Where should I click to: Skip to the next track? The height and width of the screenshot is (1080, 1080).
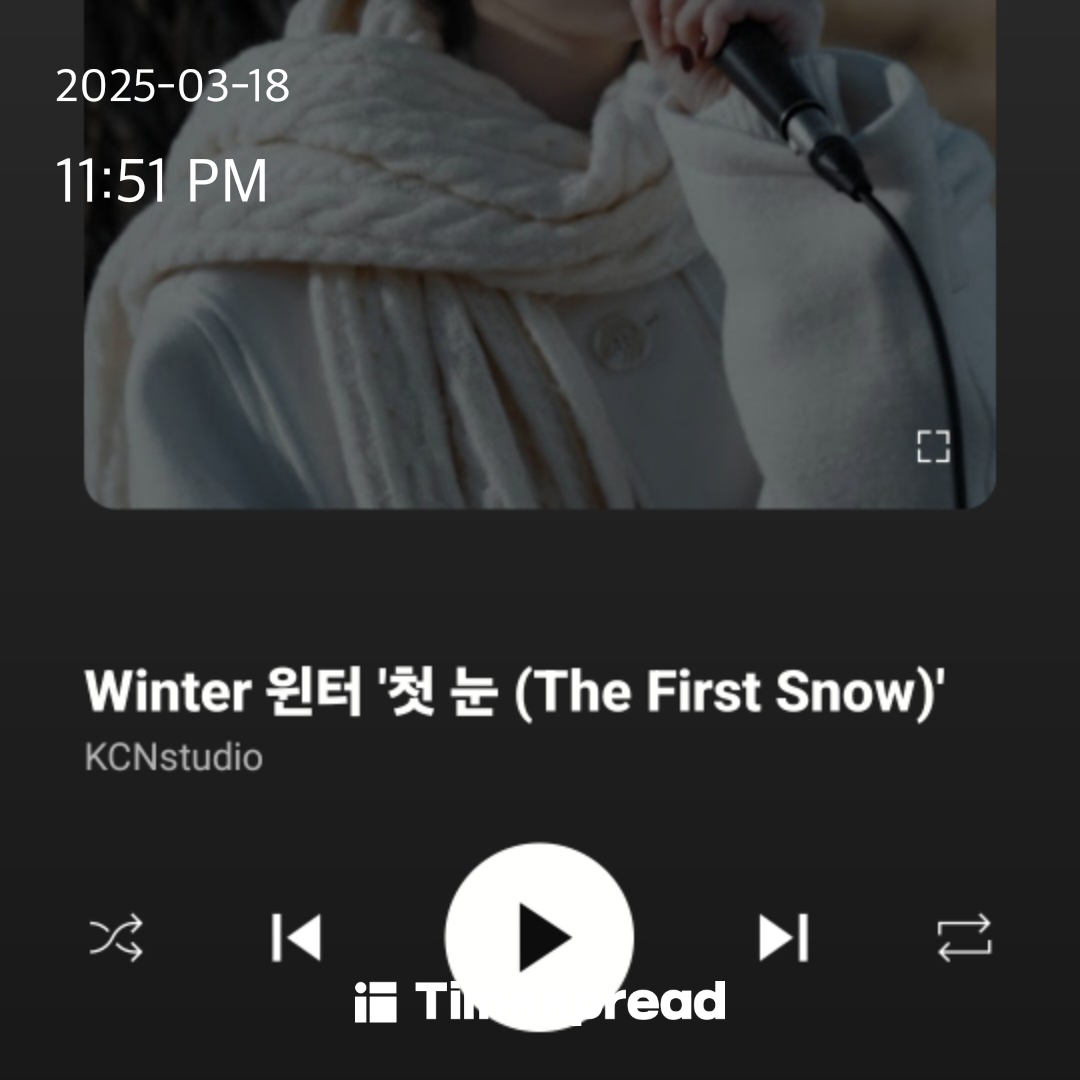[783, 938]
